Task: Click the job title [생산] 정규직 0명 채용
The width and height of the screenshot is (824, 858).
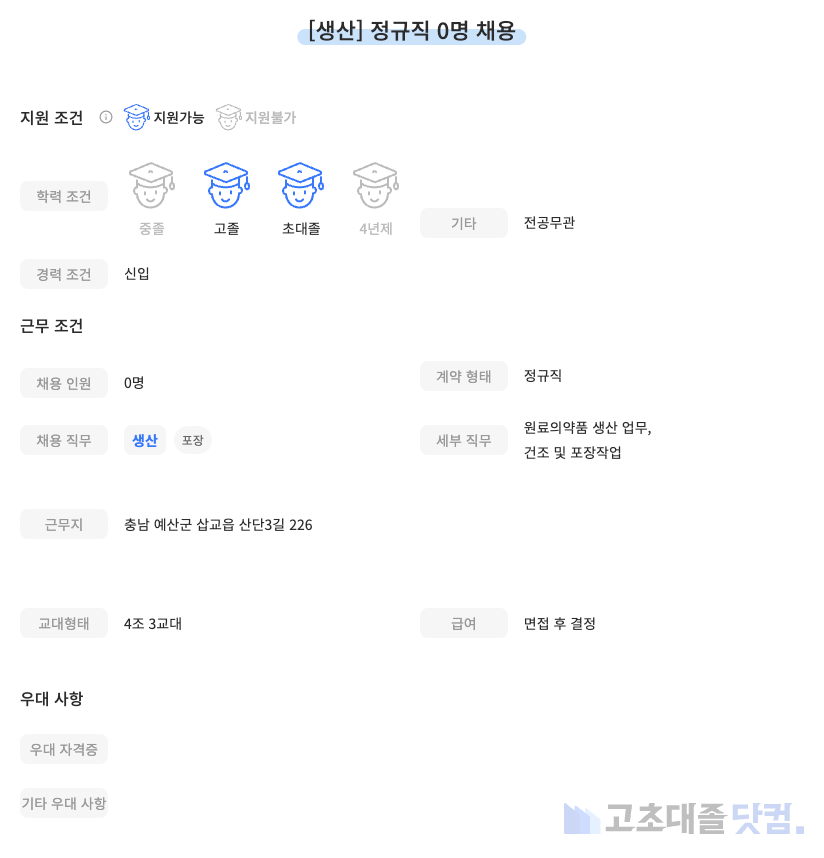Action: [411, 33]
